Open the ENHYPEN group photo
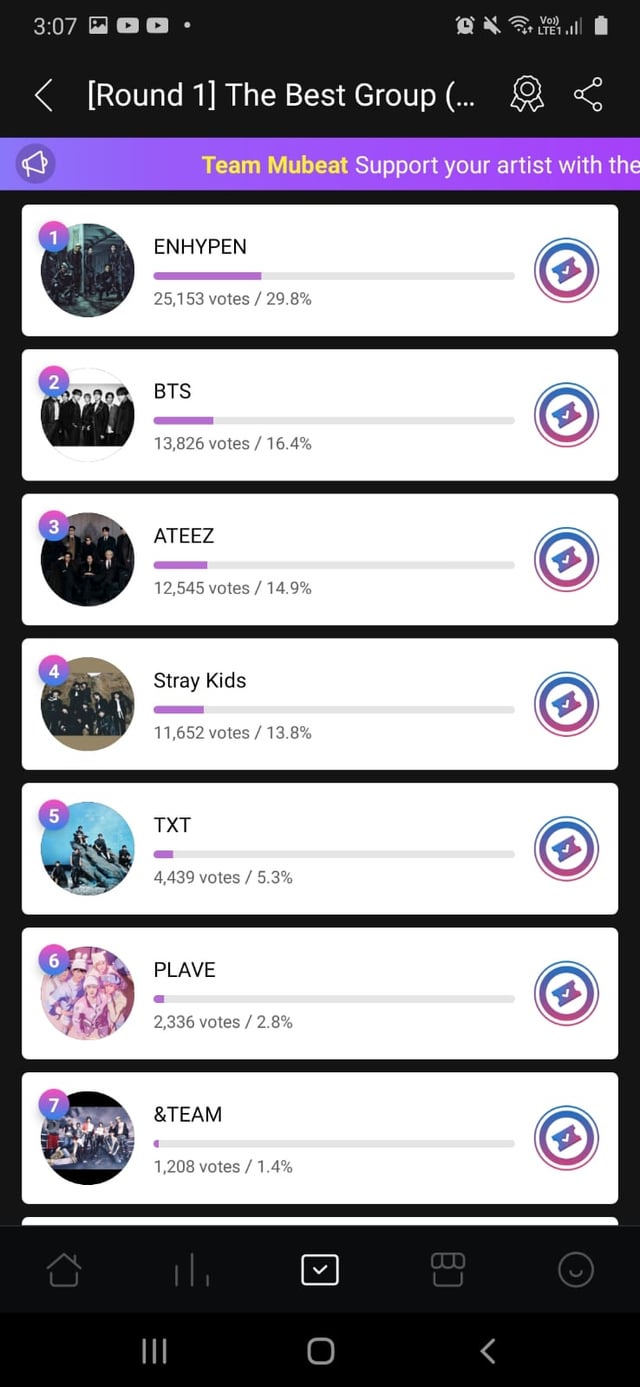Viewport: 640px width, 1387px height. (88, 270)
